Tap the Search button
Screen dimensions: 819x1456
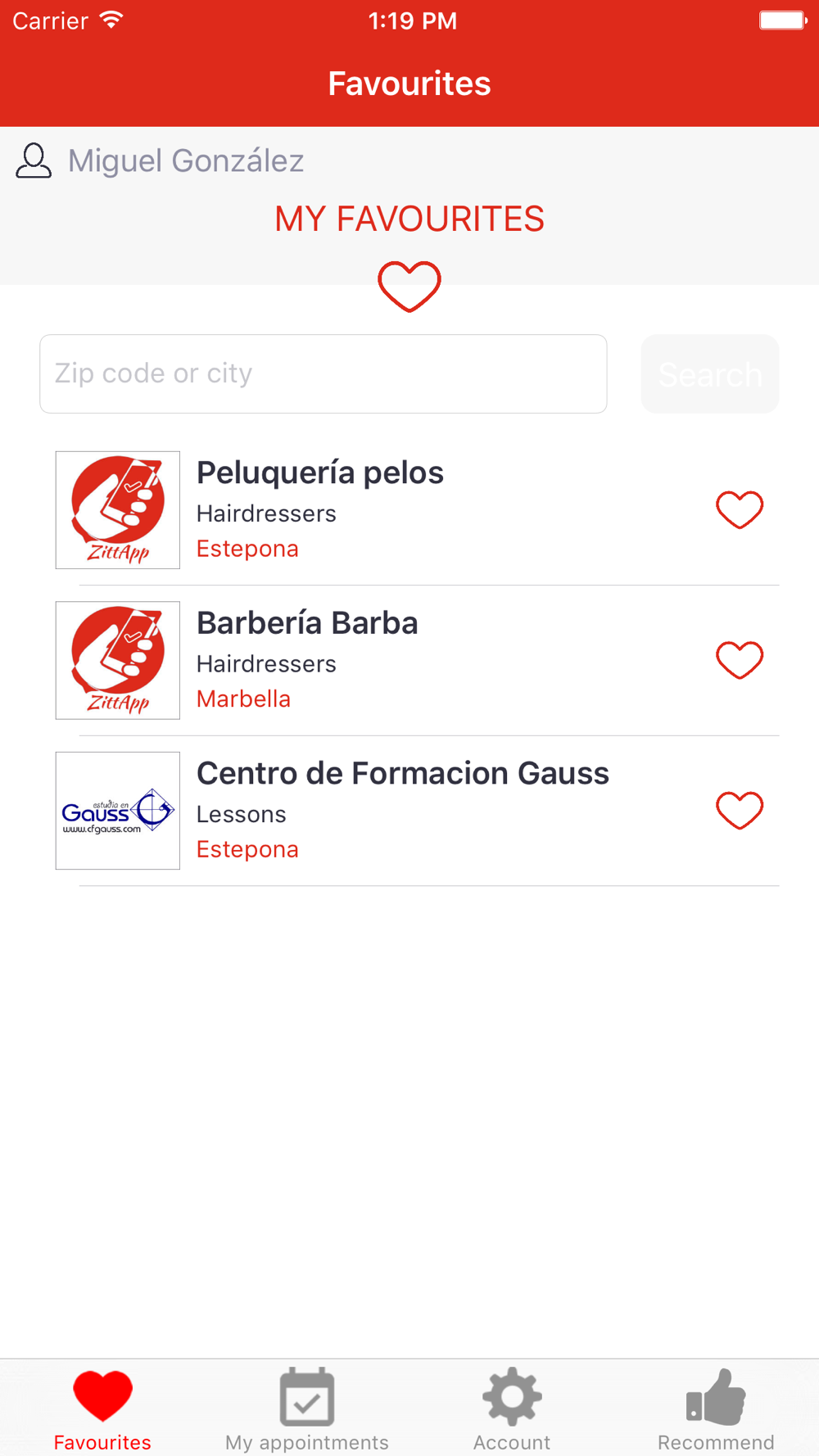click(709, 374)
